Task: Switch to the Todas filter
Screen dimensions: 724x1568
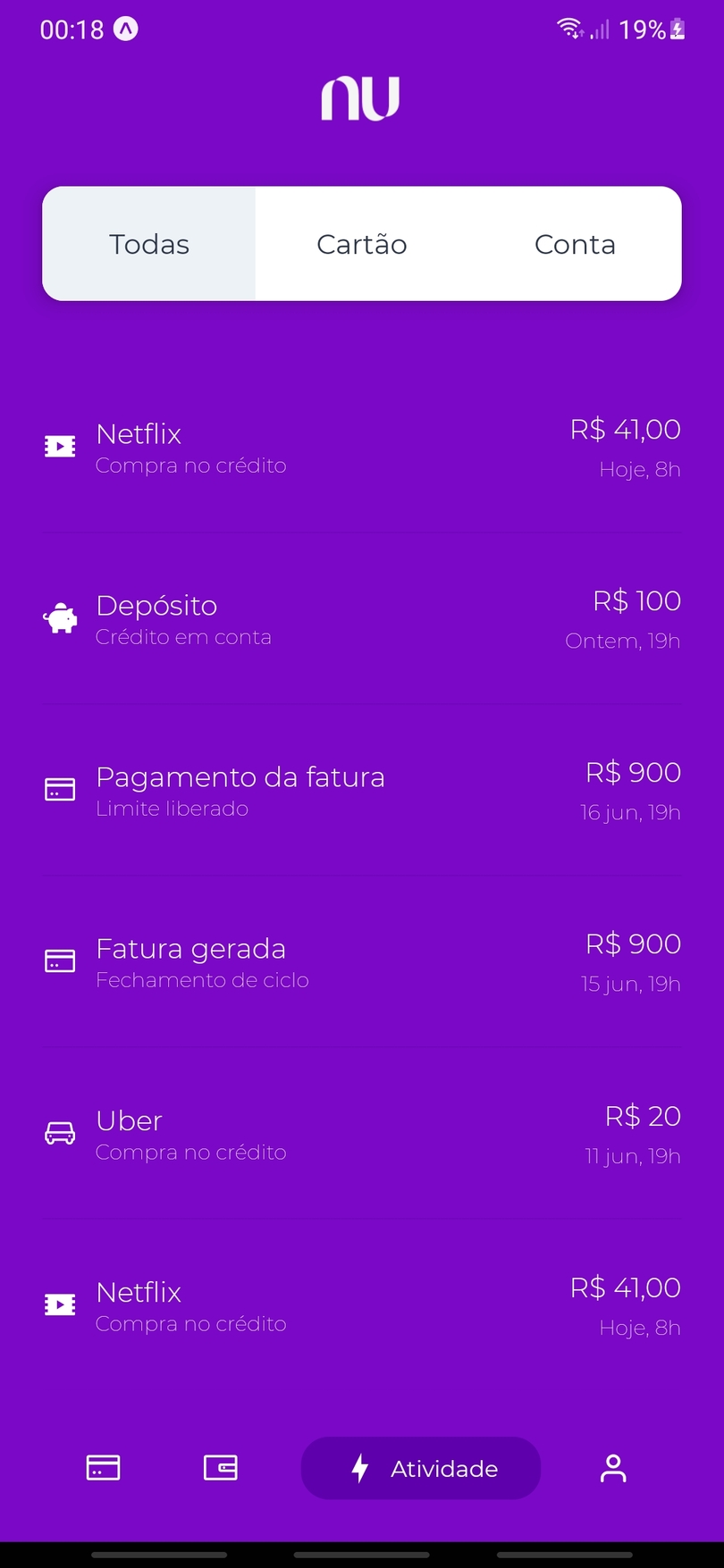Action: tap(149, 244)
